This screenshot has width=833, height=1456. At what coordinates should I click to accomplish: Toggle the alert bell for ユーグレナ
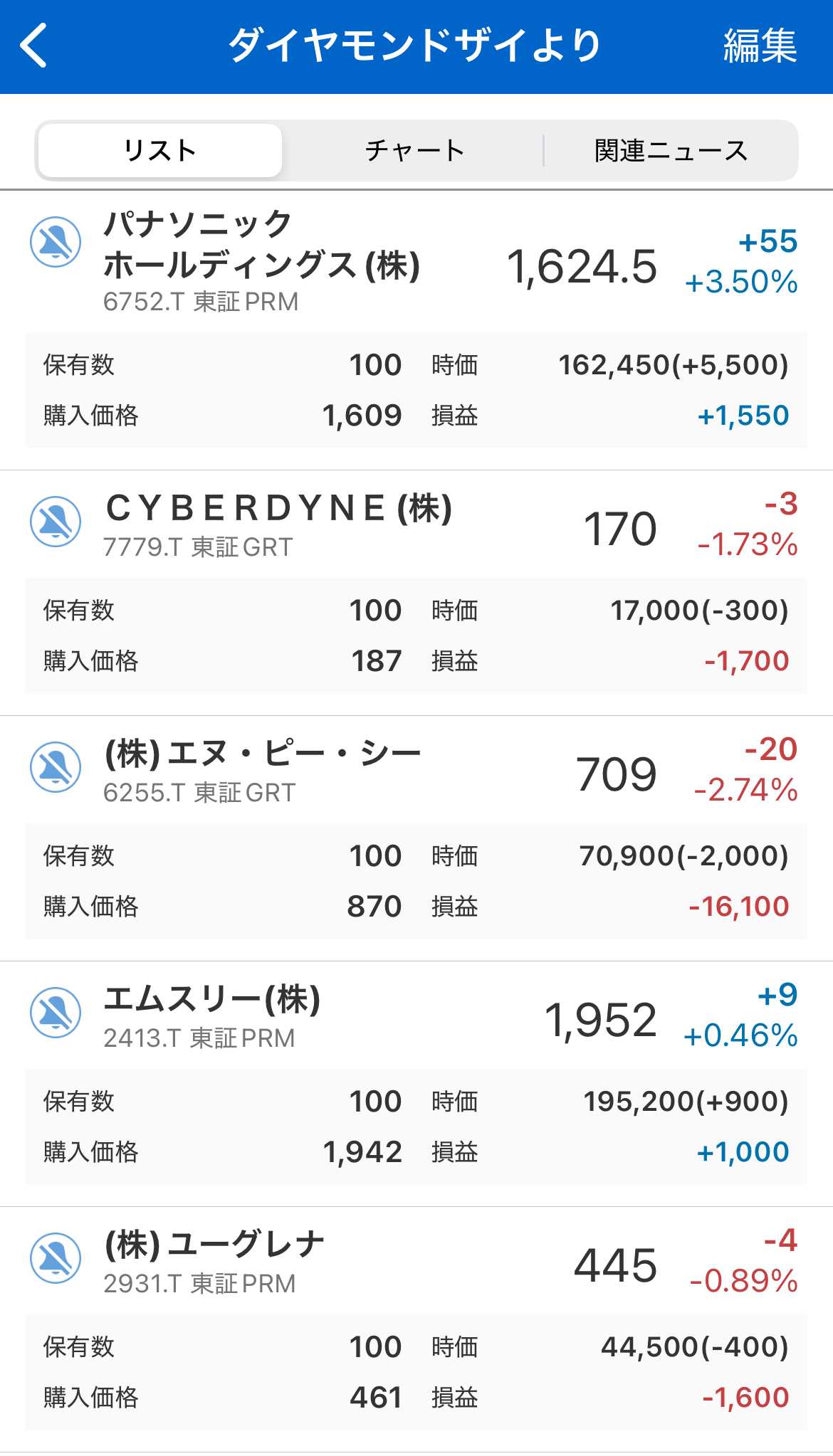(56, 1258)
